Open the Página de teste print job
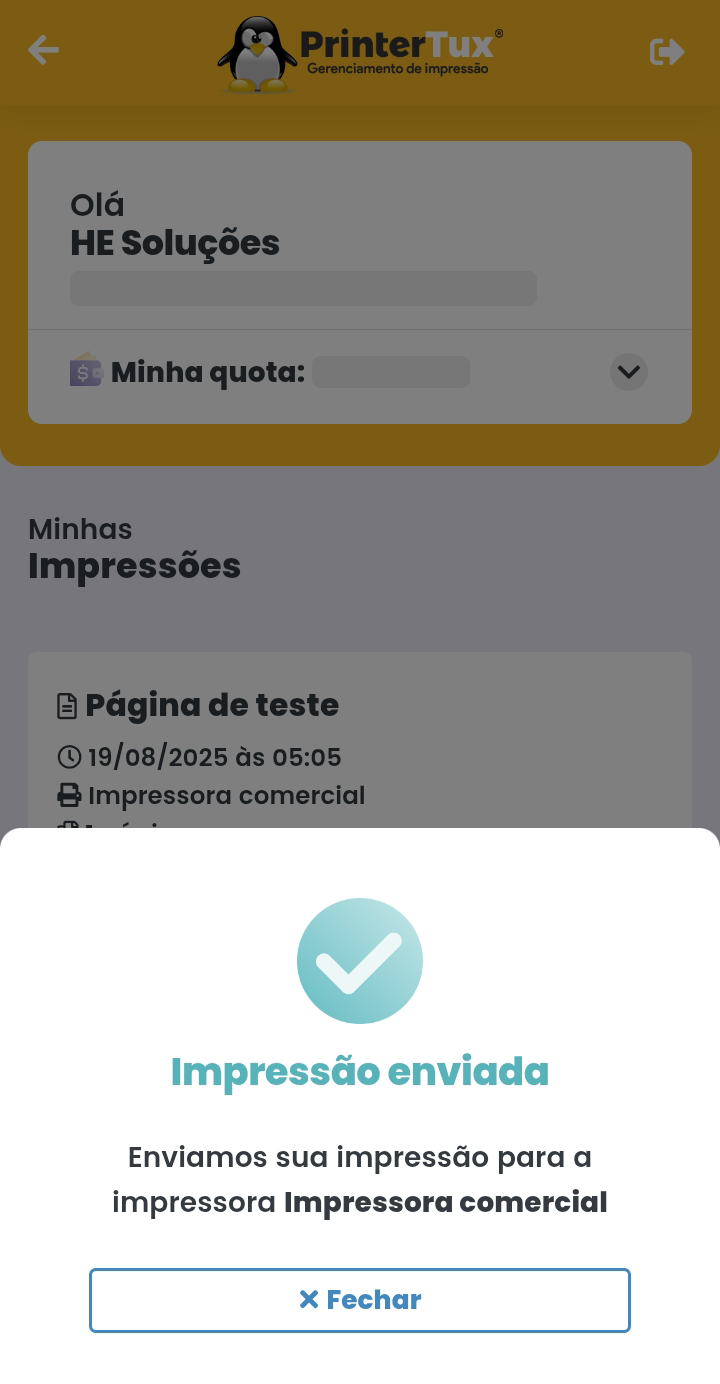Image resolution: width=720 pixels, height=1384 pixels. click(x=212, y=705)
